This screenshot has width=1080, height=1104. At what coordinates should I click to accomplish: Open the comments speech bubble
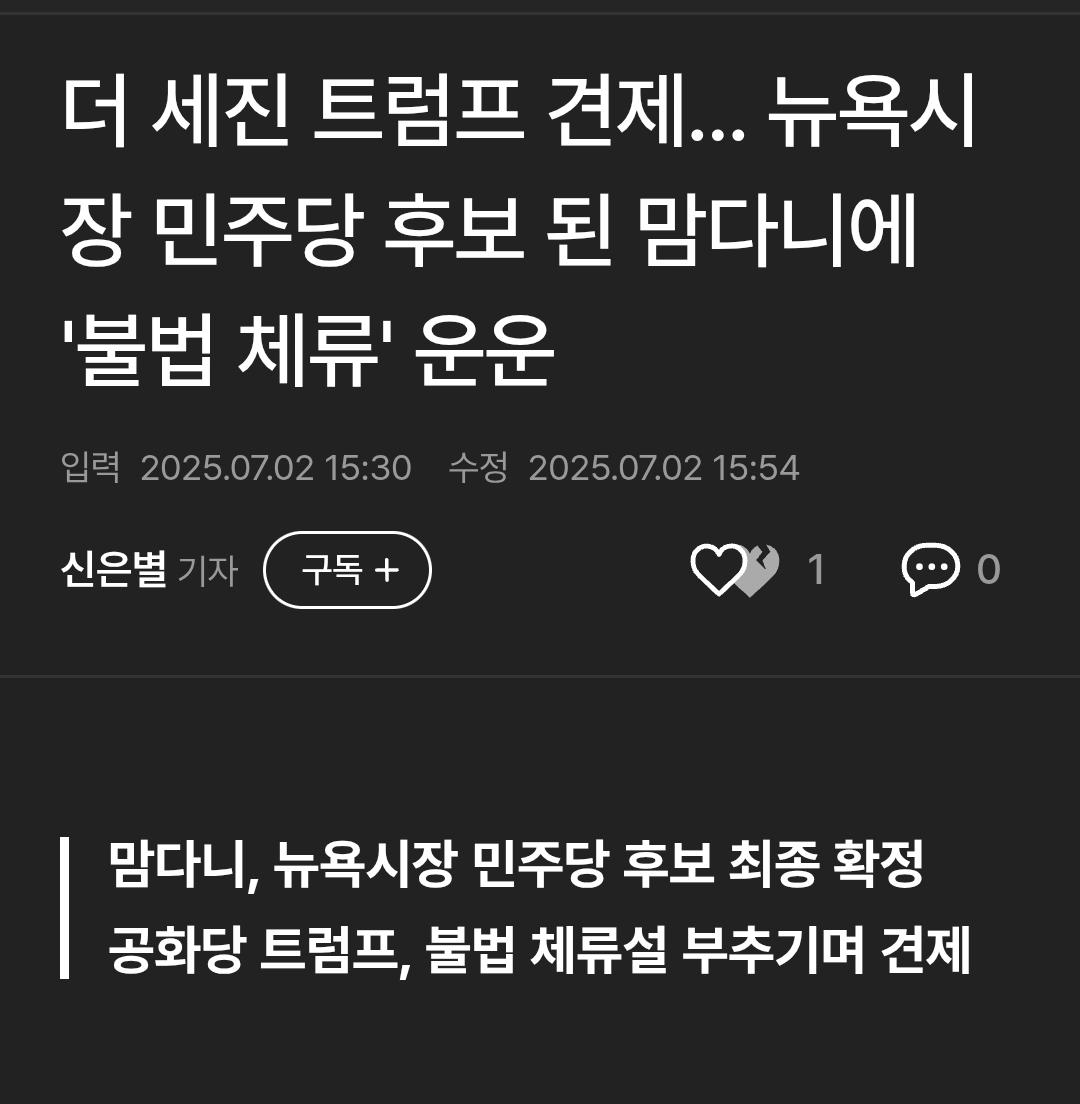coord(930,570)
